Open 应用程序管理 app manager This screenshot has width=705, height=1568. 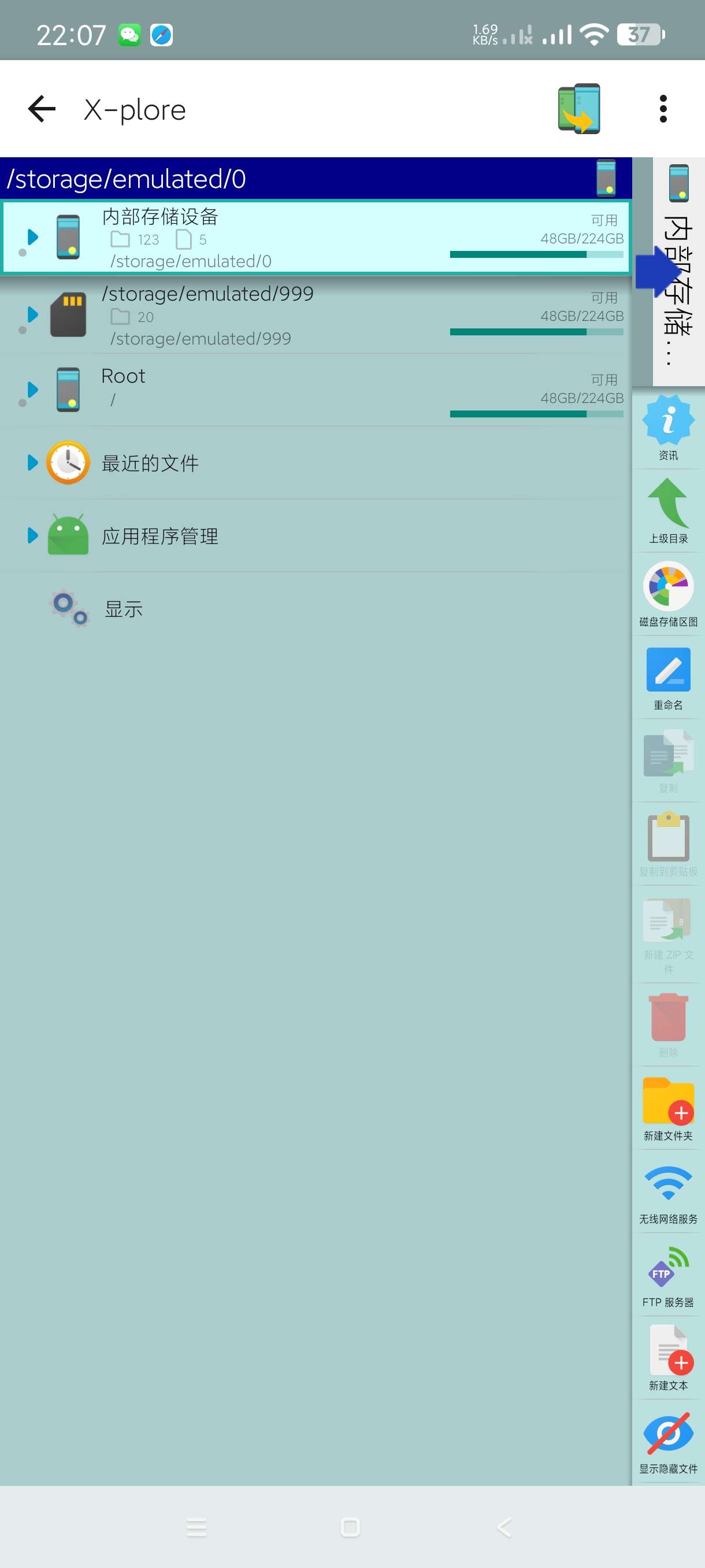158,537
